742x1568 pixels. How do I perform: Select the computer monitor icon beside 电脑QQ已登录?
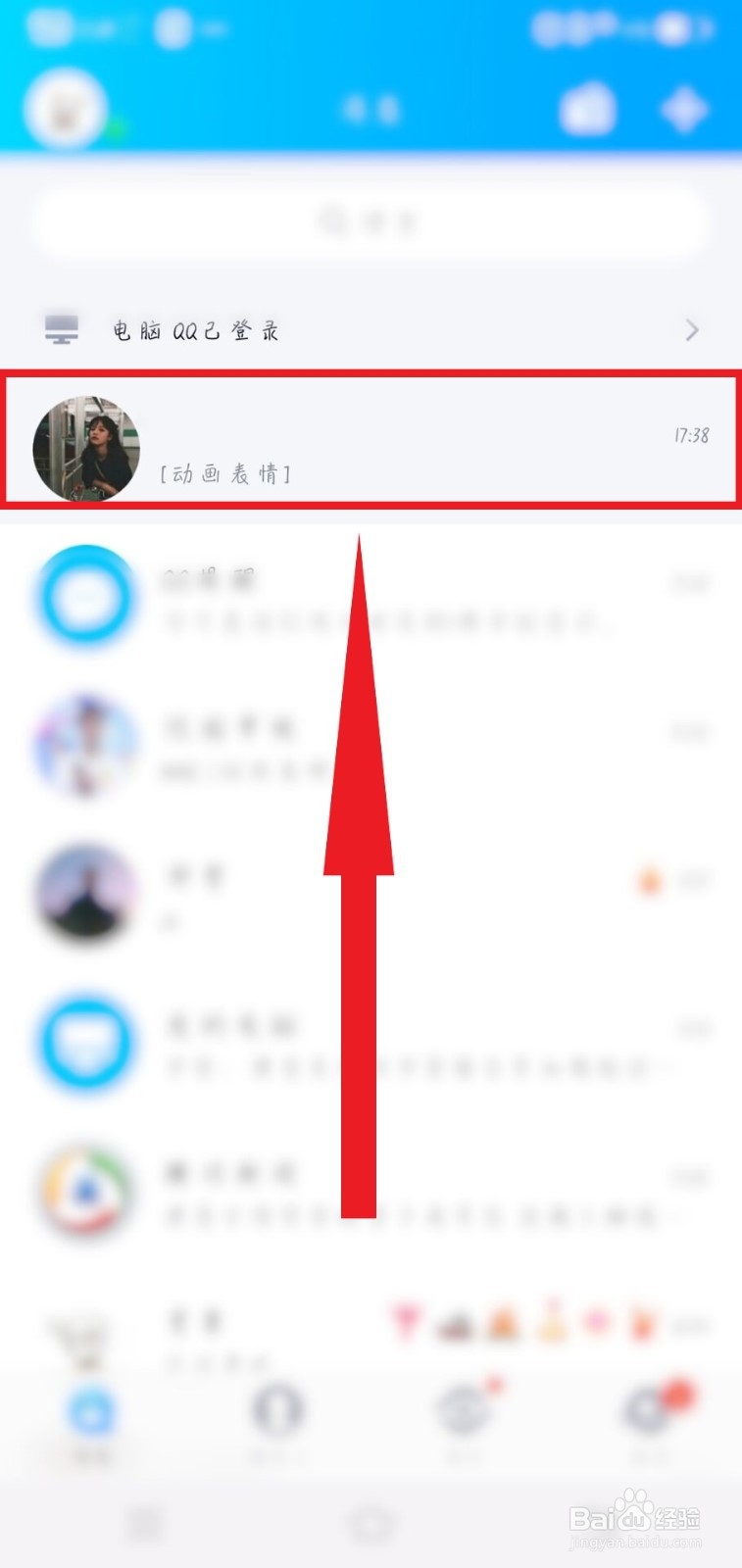tap(61, 329)
